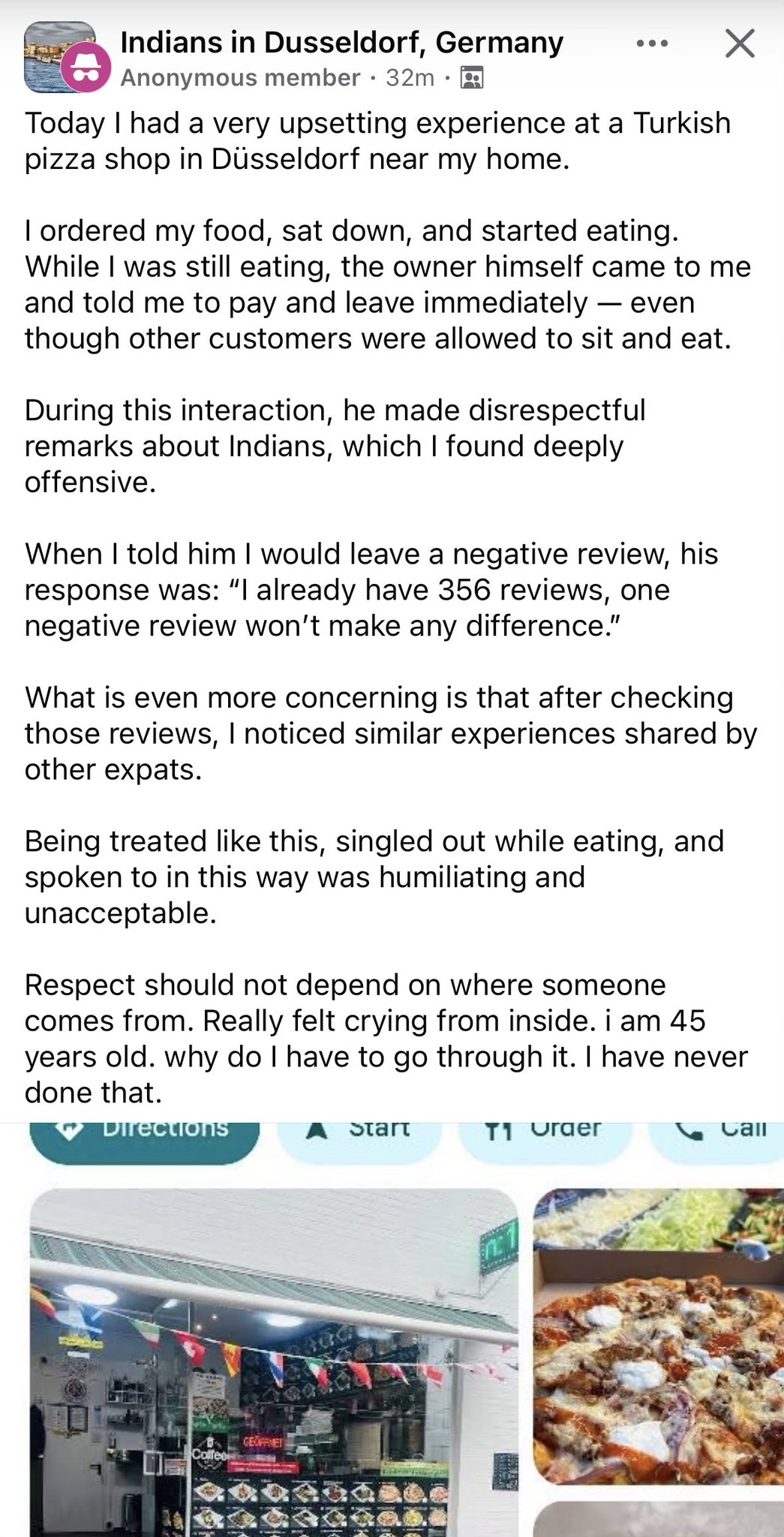Open the post's three-dot options menu
784x1537 pixels.
pyautogui.click(x=651, y=44)
